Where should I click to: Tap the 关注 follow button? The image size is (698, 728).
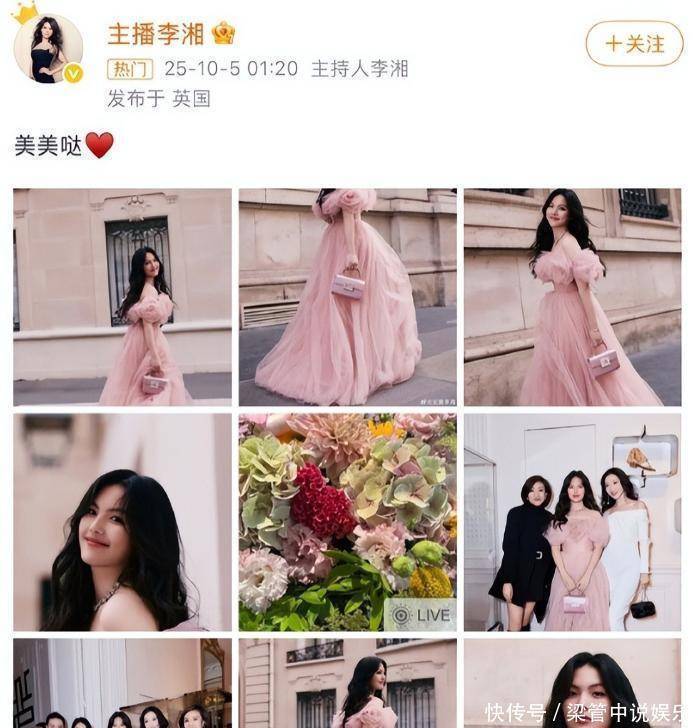point(634,44)
